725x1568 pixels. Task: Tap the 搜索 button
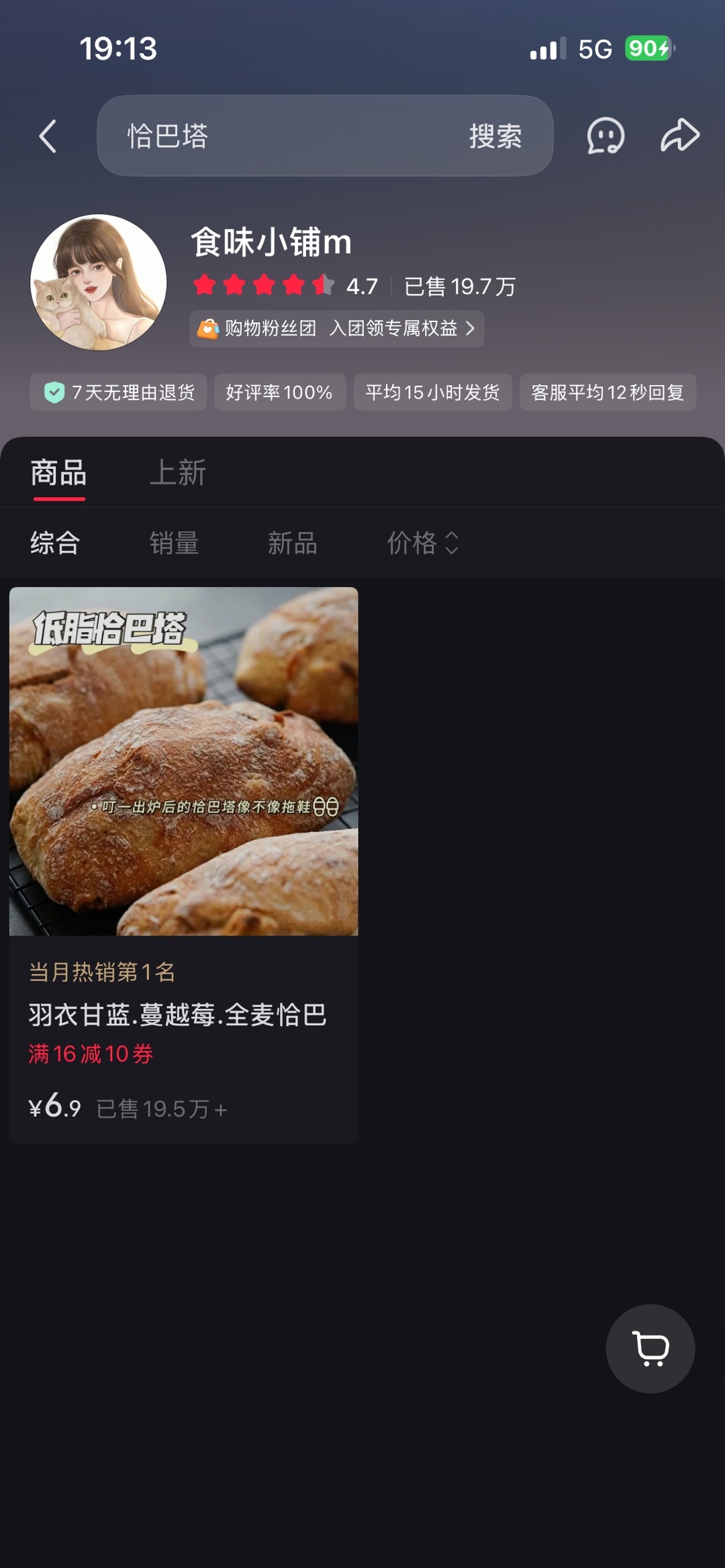(x=495, y=136)
